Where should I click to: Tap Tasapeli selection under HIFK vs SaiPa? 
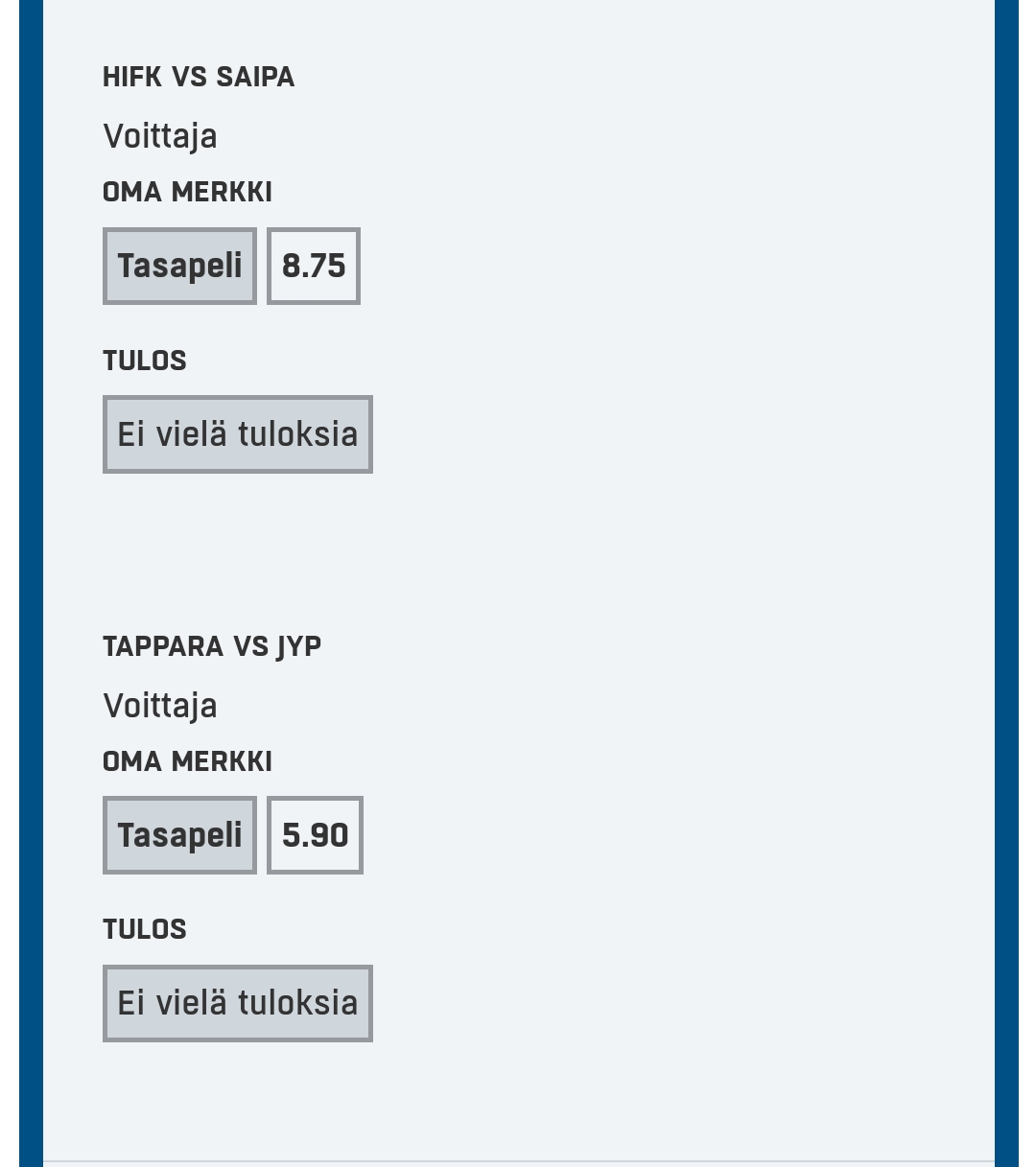tap(179, 266)
